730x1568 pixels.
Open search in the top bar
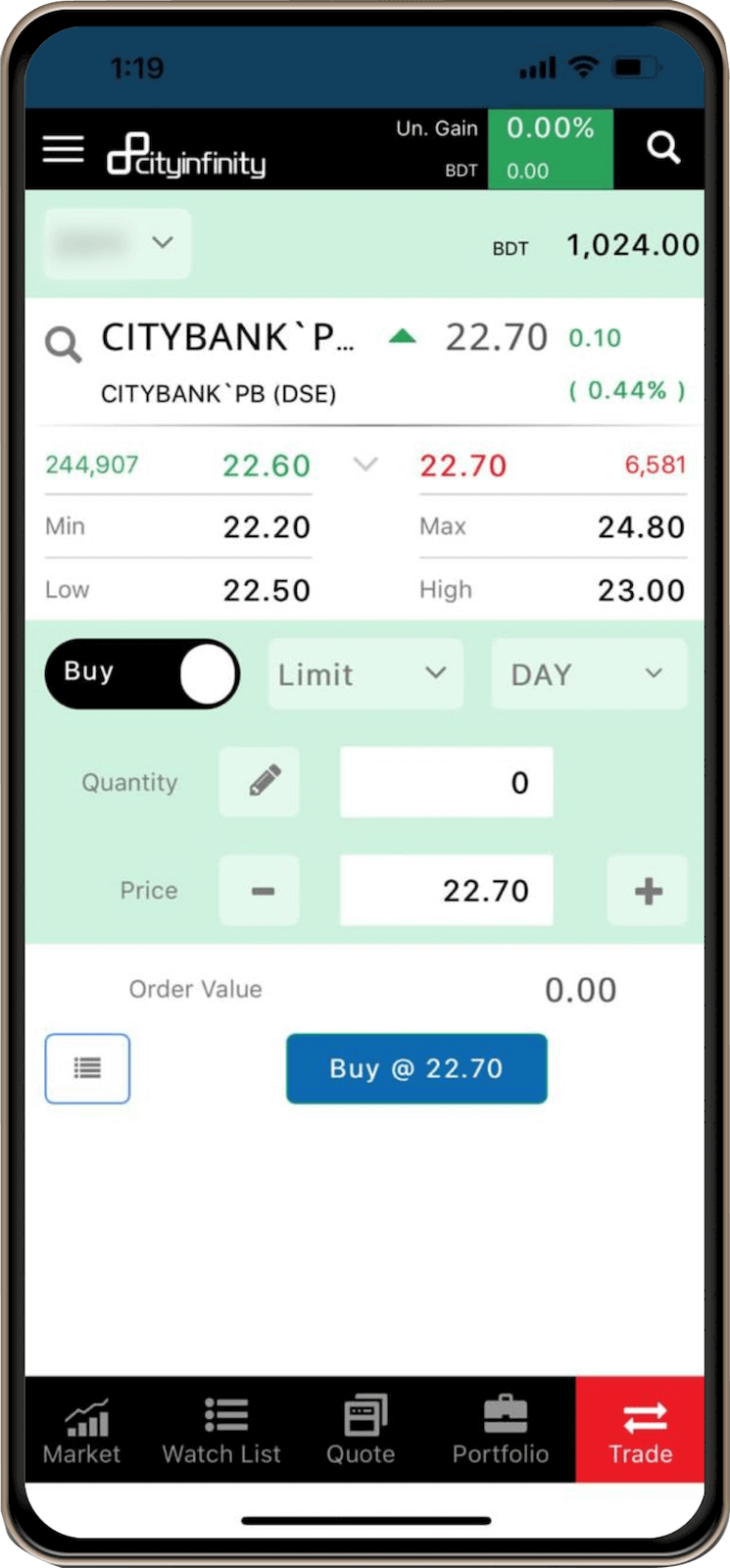click(x=662, y=148)
